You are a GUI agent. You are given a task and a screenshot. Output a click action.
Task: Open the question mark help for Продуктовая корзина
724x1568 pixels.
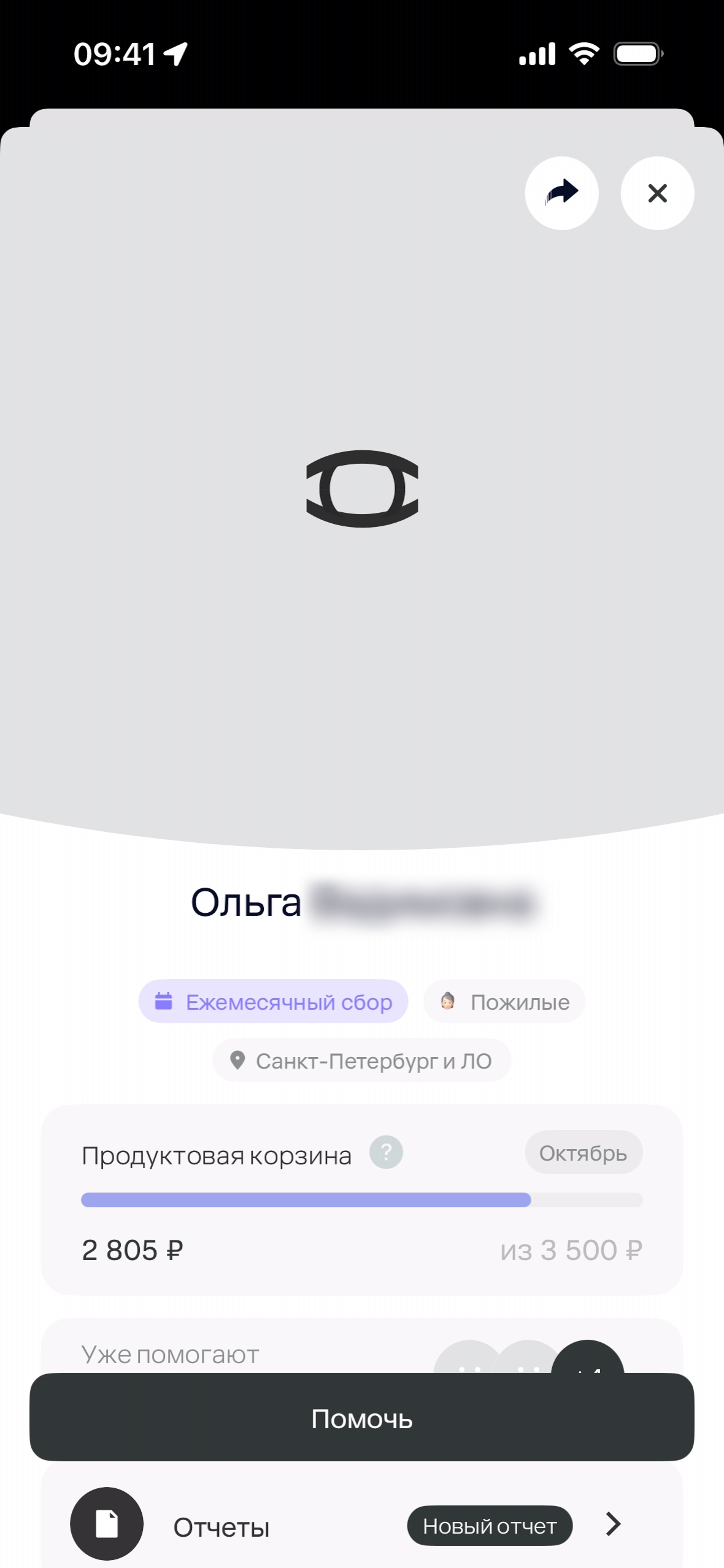point(386,1152)
